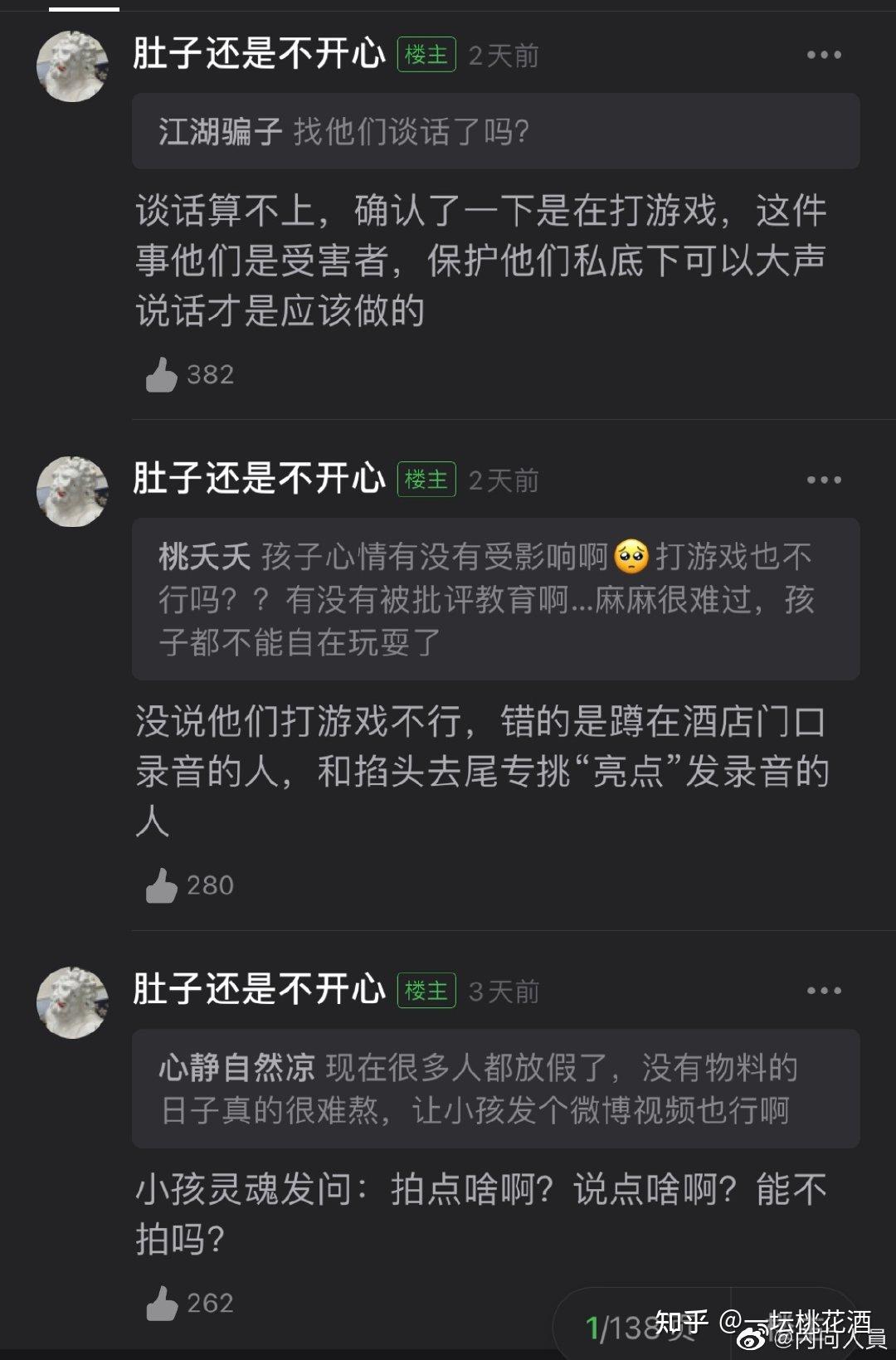Open more options beside the second 肚子还是不开心 comment
The image size is (896, 1360).
(824, 479)
